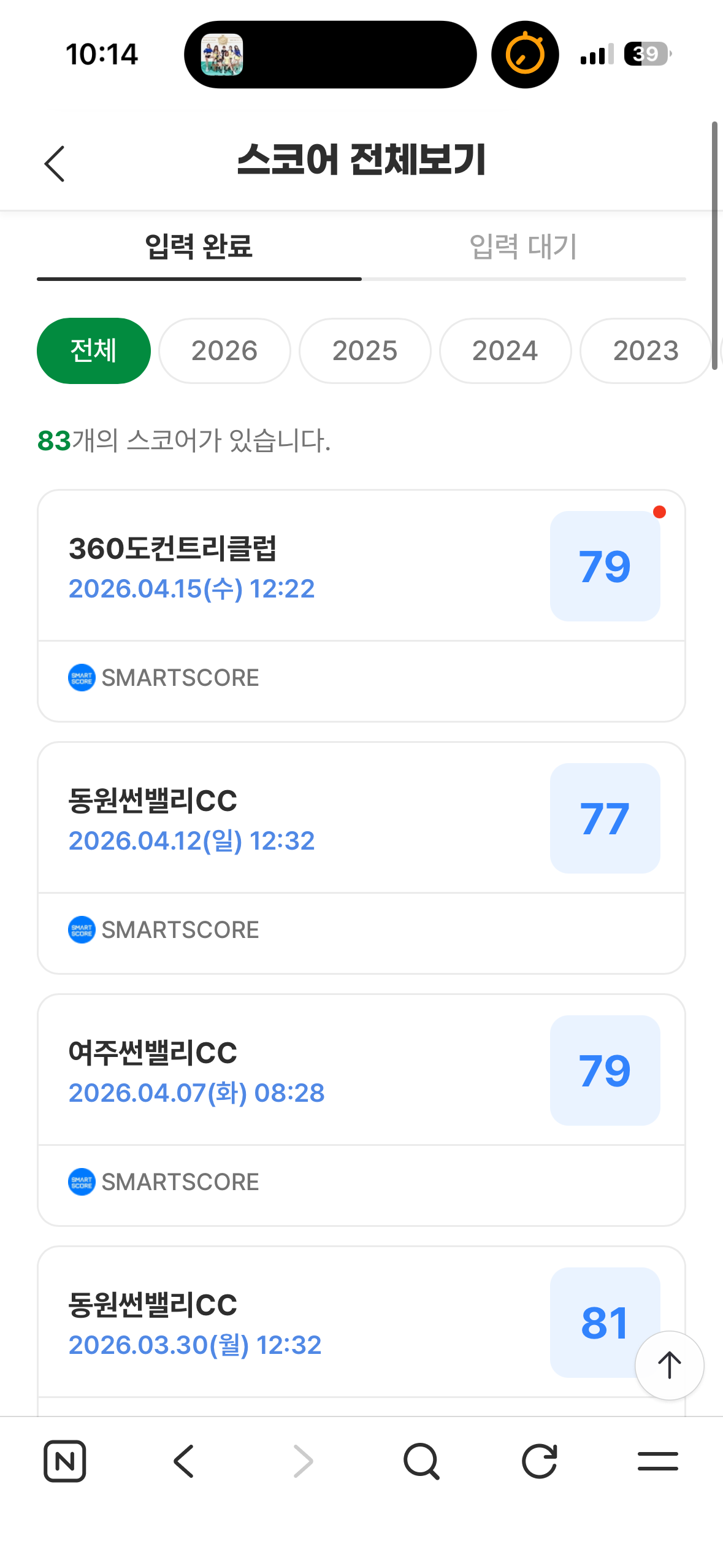Select the 전체 filter chip

coord(94,351)
